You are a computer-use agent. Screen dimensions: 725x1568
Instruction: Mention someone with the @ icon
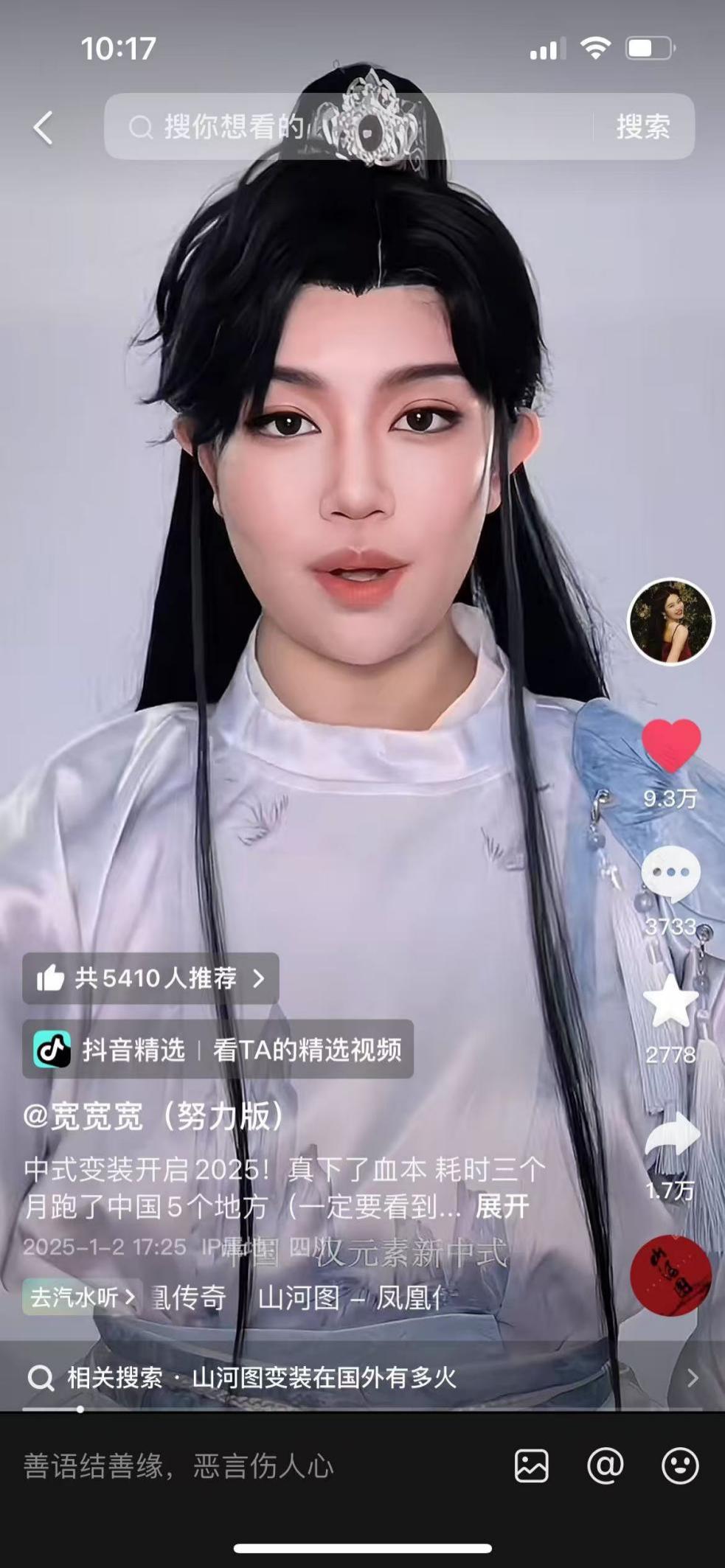click(x=605, y=1466)
